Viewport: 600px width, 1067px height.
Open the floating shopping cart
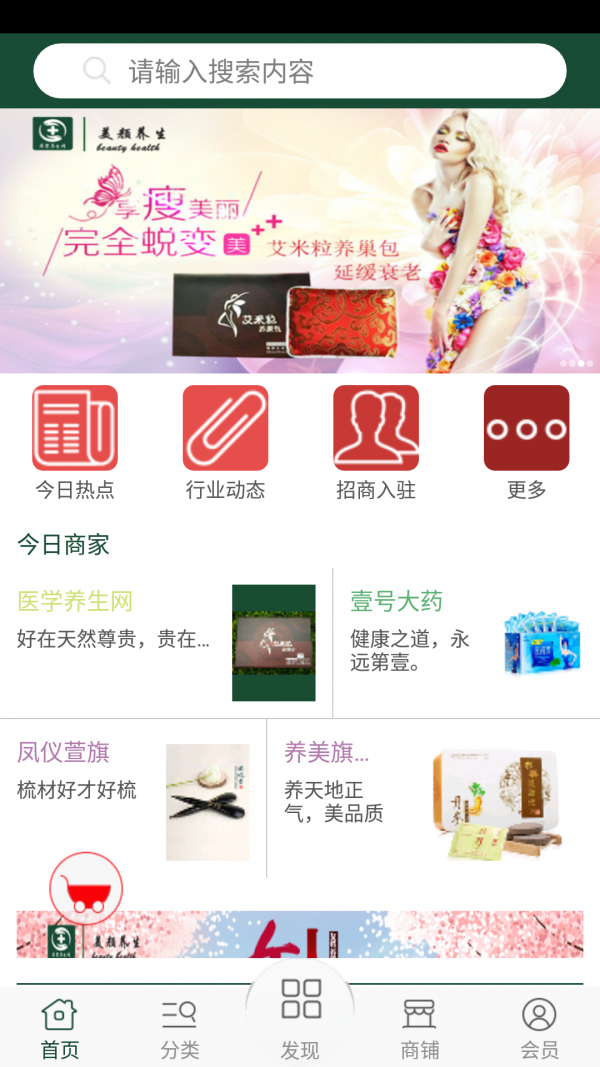pos(86,888)
